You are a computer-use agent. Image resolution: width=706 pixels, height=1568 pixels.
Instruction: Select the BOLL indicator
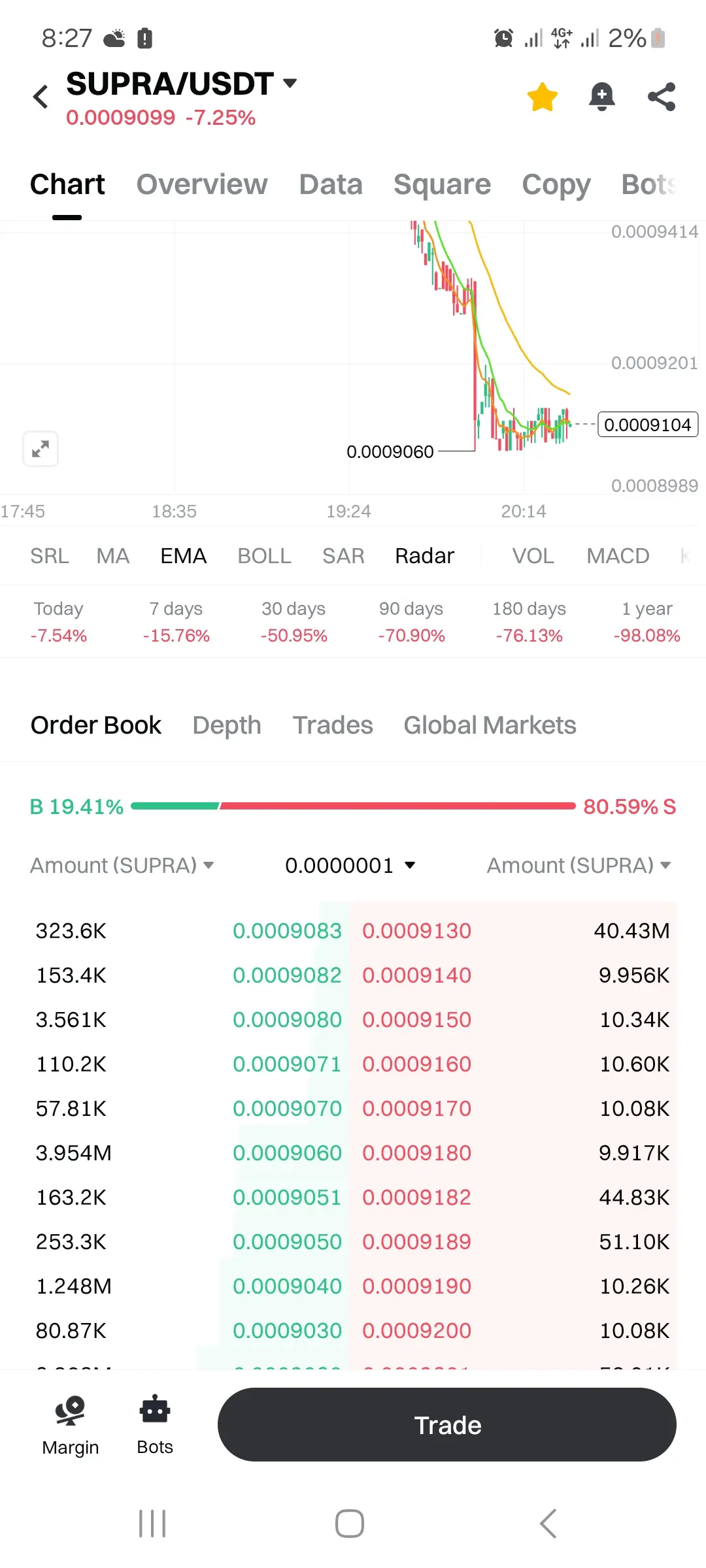[x=264, y=556]
